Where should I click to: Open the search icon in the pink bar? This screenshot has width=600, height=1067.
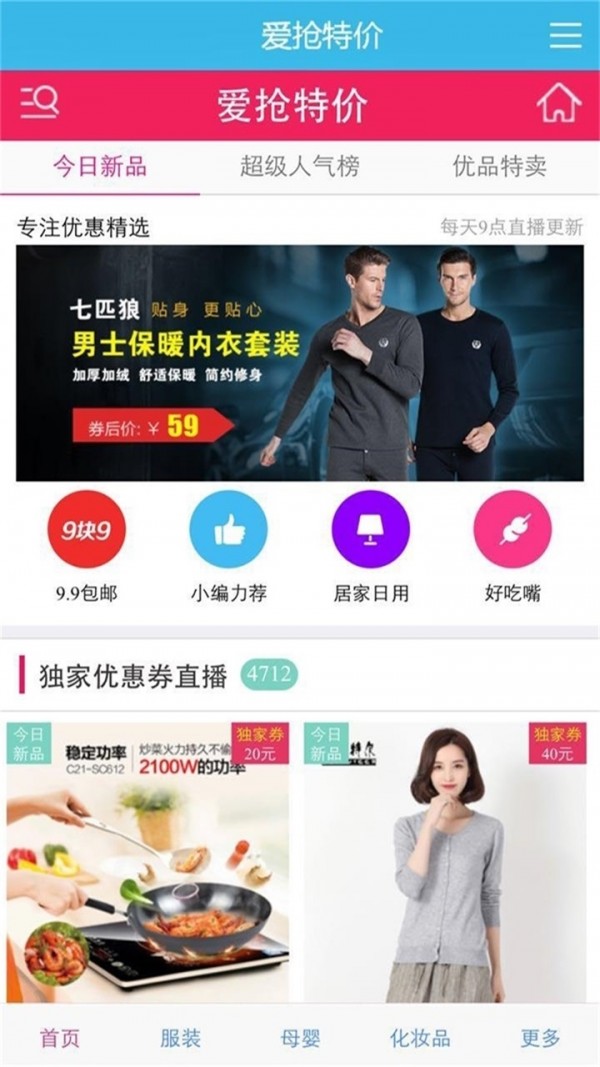click(39, 104)
